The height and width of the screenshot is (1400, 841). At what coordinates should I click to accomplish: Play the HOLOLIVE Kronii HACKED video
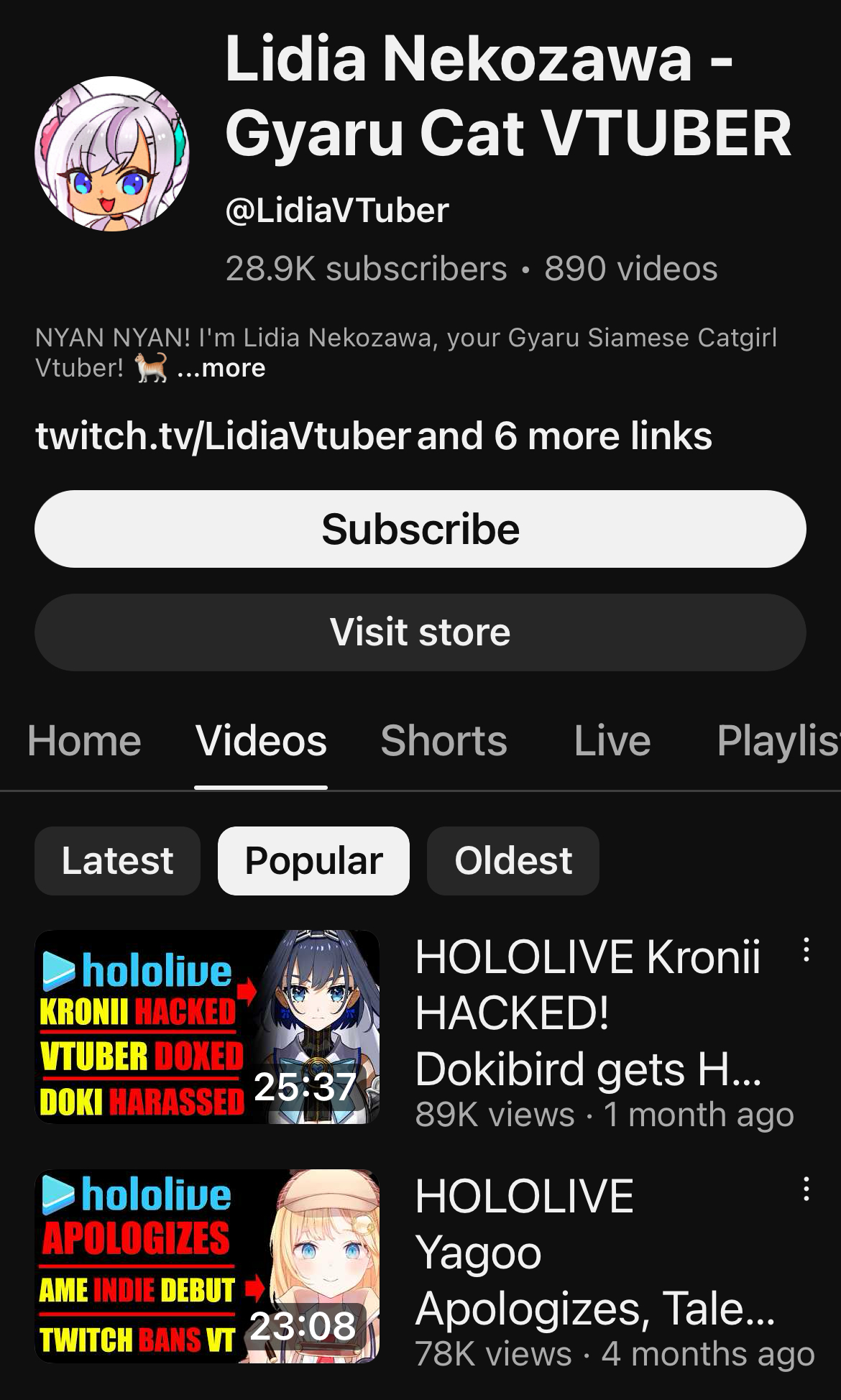[207, 1027]
